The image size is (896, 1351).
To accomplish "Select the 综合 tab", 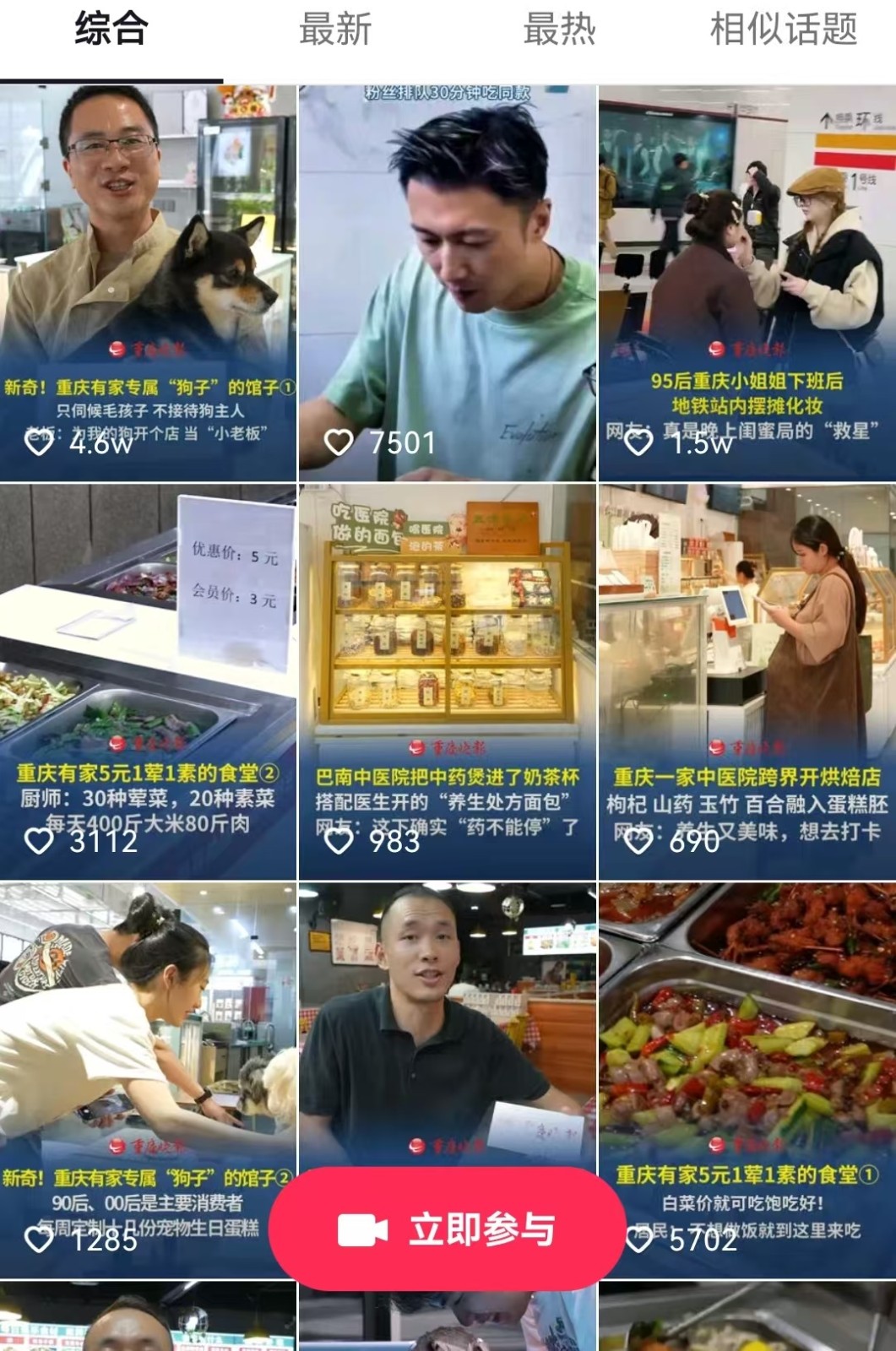I will (111, 30).
